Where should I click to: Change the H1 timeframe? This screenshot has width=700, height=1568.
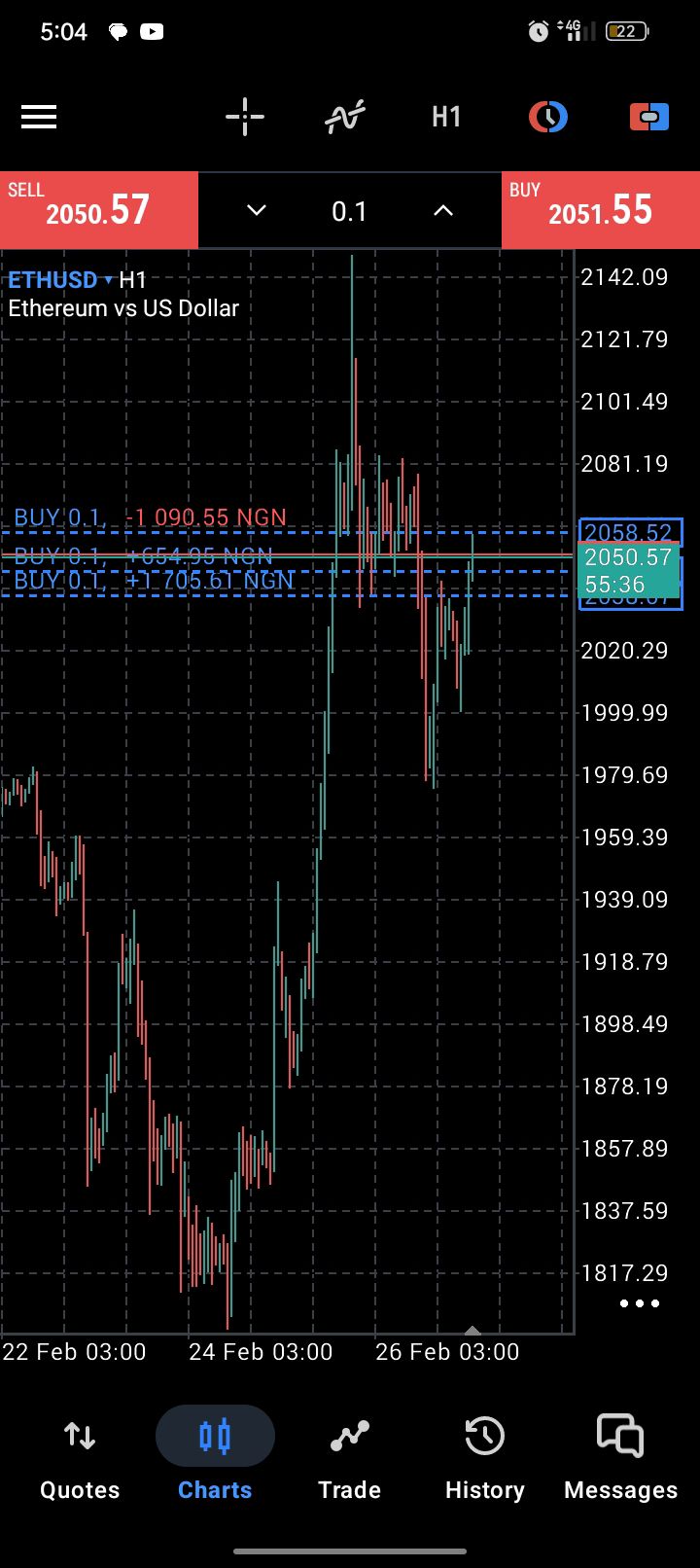(x=446, y=118)
